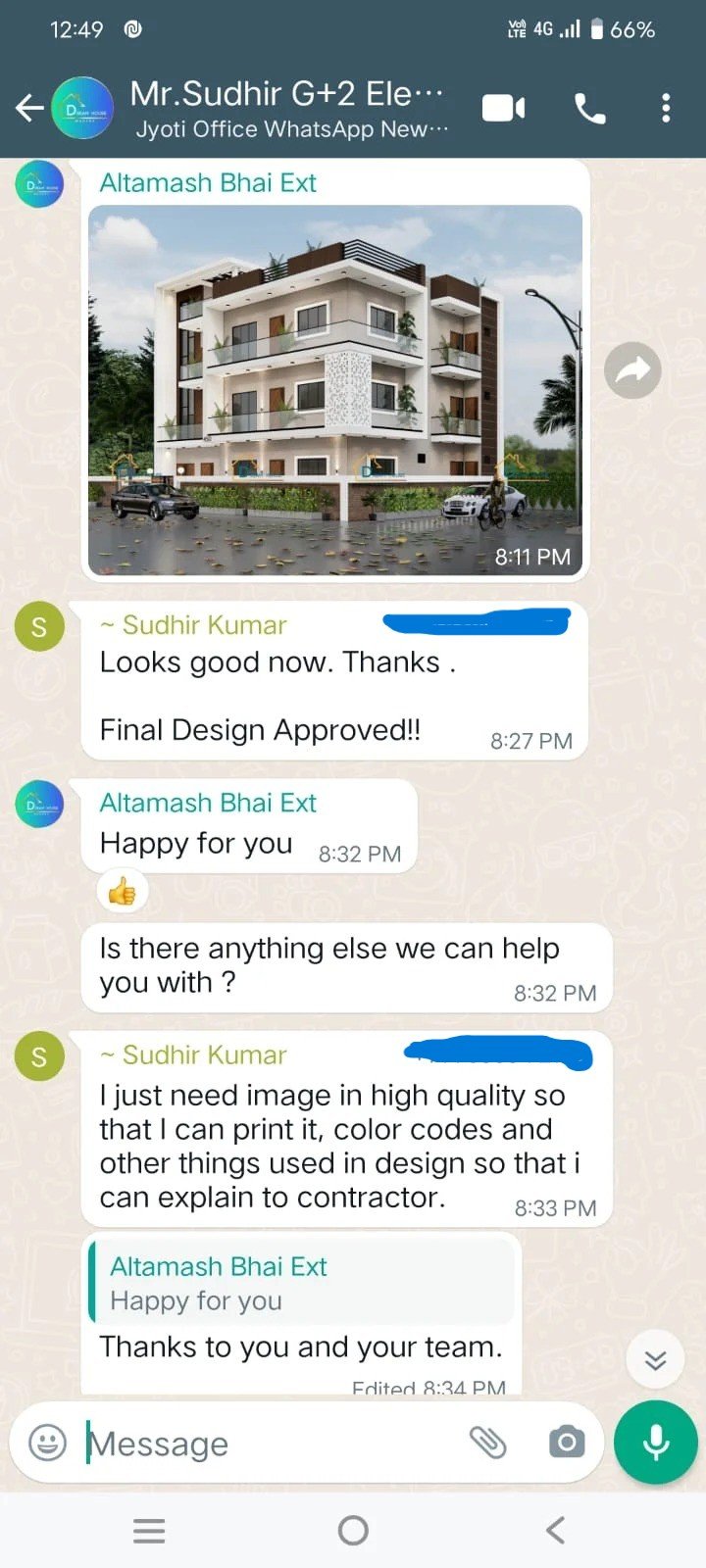Go to the home screen
This screenshot has width=706, height=1568.
pyautogui.click(x=353, y=1530)
